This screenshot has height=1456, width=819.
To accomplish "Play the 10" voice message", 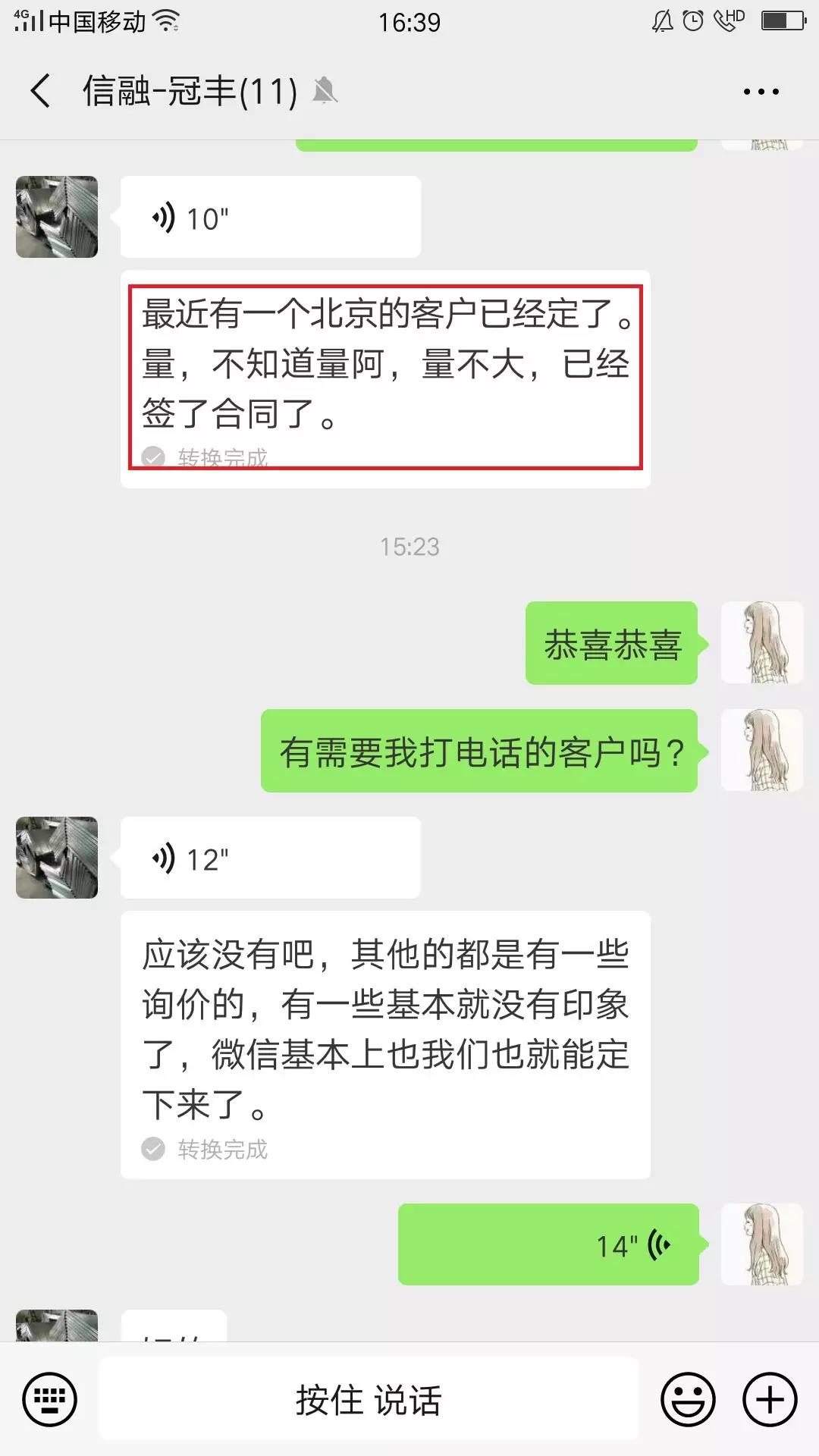I will pyautogui.click(x=270, y=218).
